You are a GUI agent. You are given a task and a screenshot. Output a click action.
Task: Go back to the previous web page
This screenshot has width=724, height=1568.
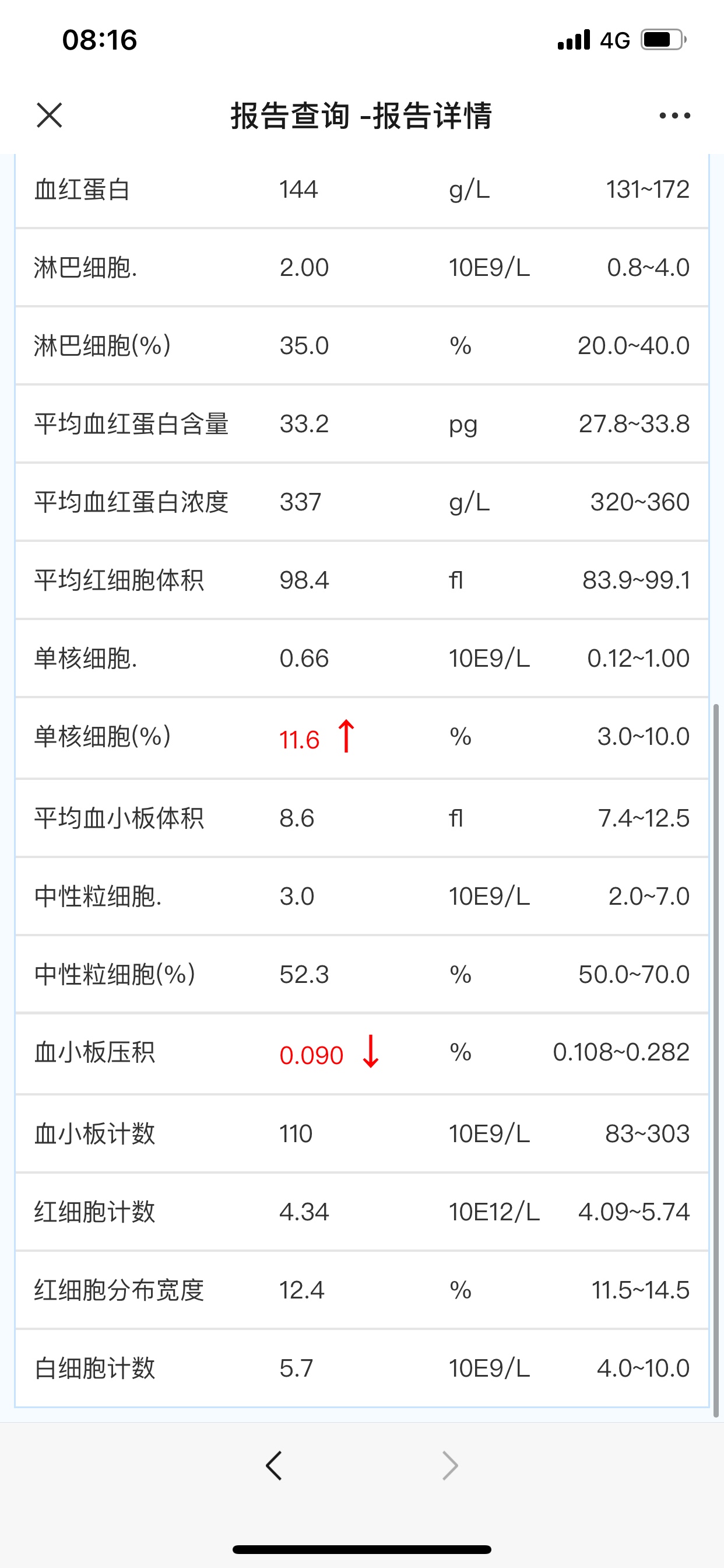click(274, 1465)
